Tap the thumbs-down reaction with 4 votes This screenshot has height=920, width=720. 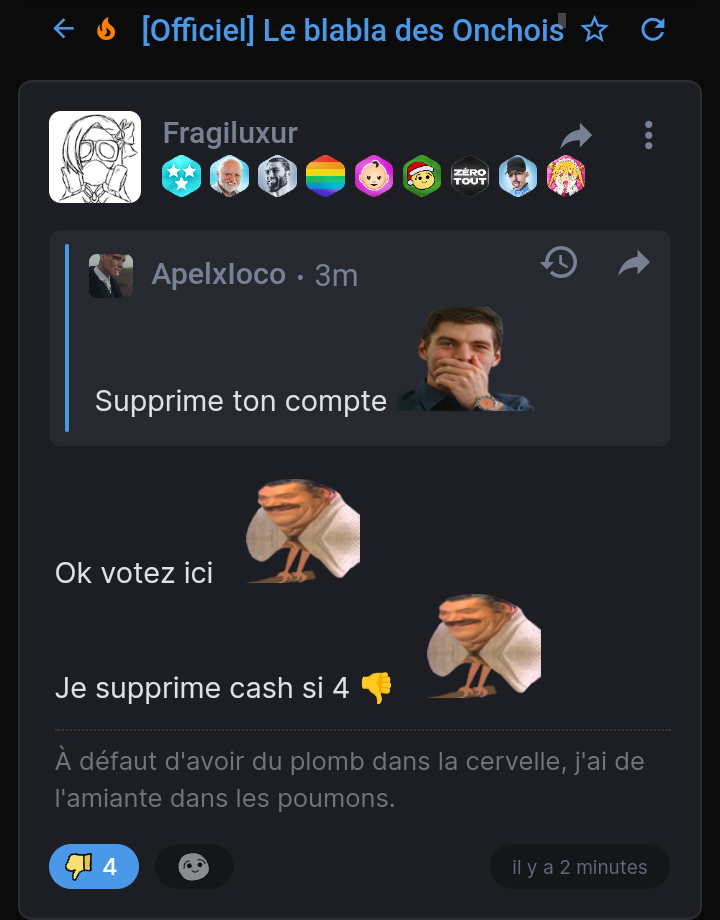[x=93, y=867]
